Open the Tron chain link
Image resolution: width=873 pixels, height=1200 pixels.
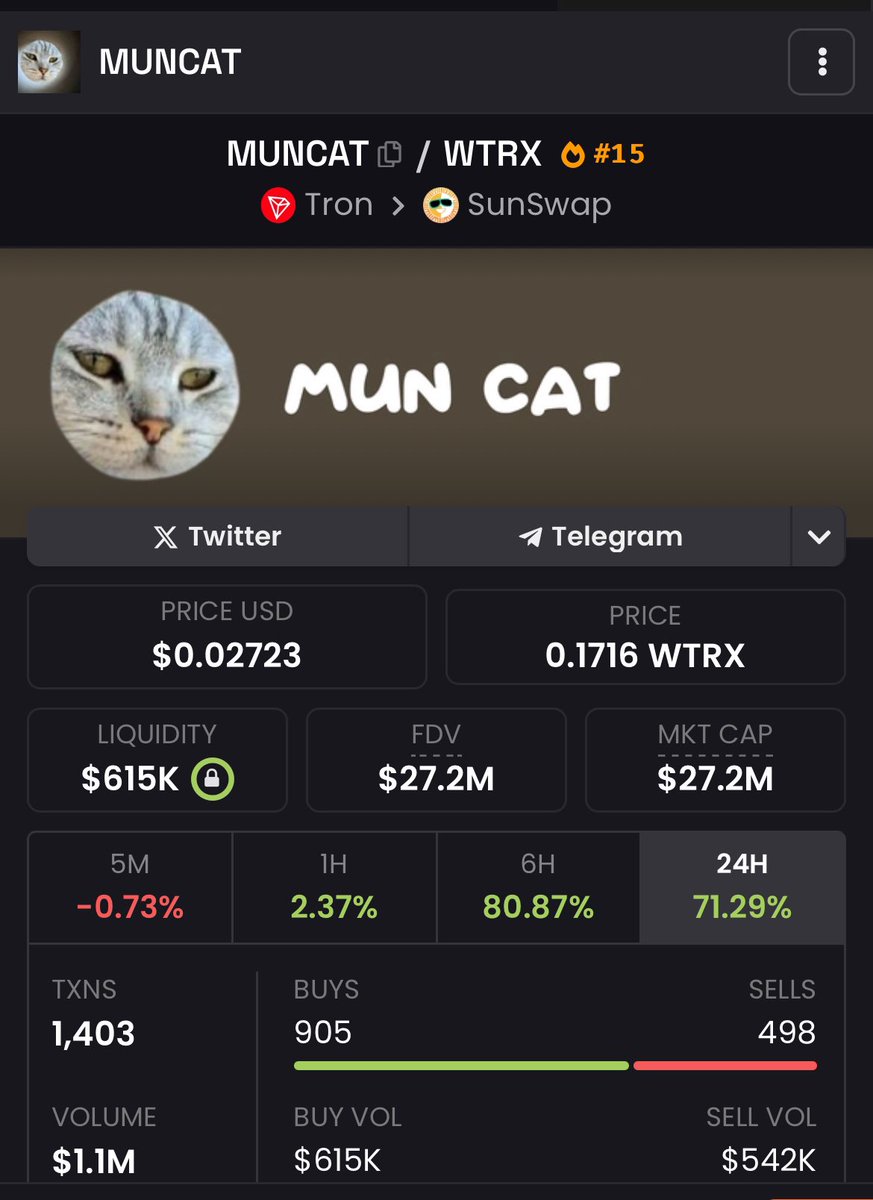(x=318, y=205)
